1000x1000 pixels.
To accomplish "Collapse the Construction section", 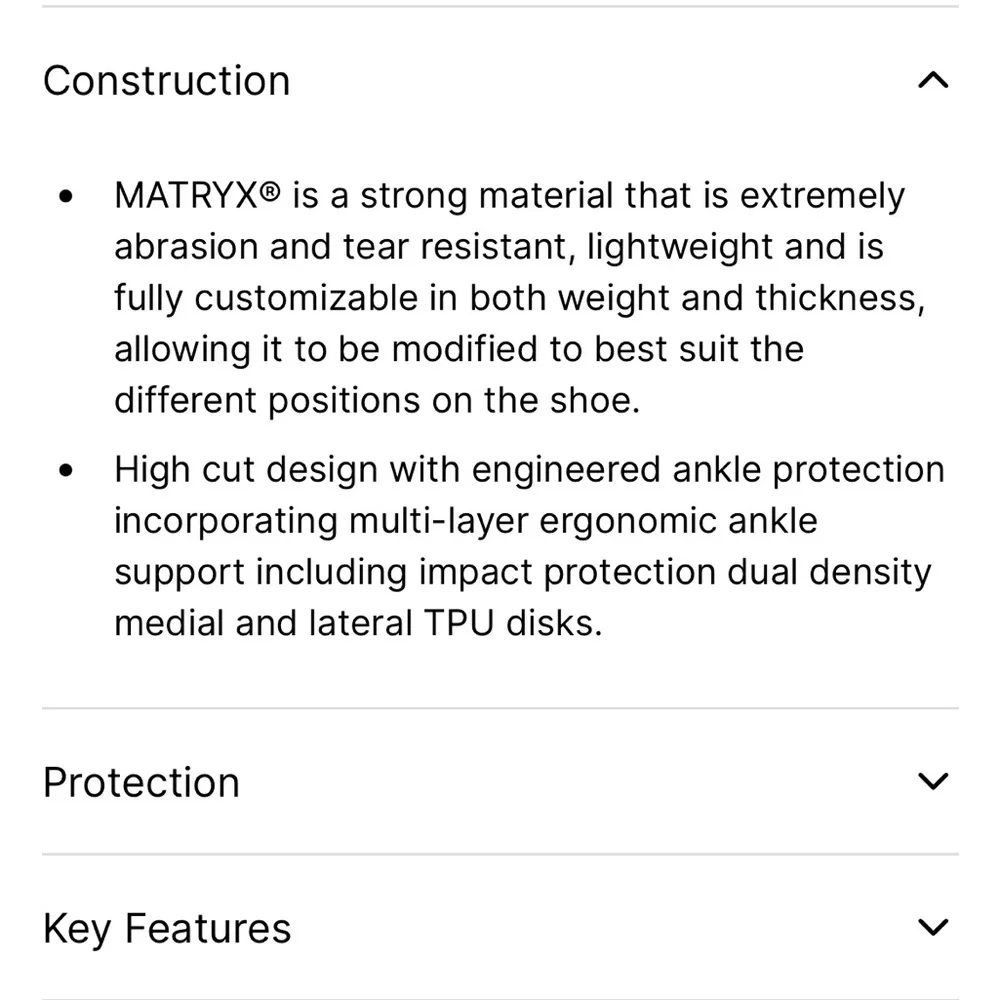I will pos(932,80).
